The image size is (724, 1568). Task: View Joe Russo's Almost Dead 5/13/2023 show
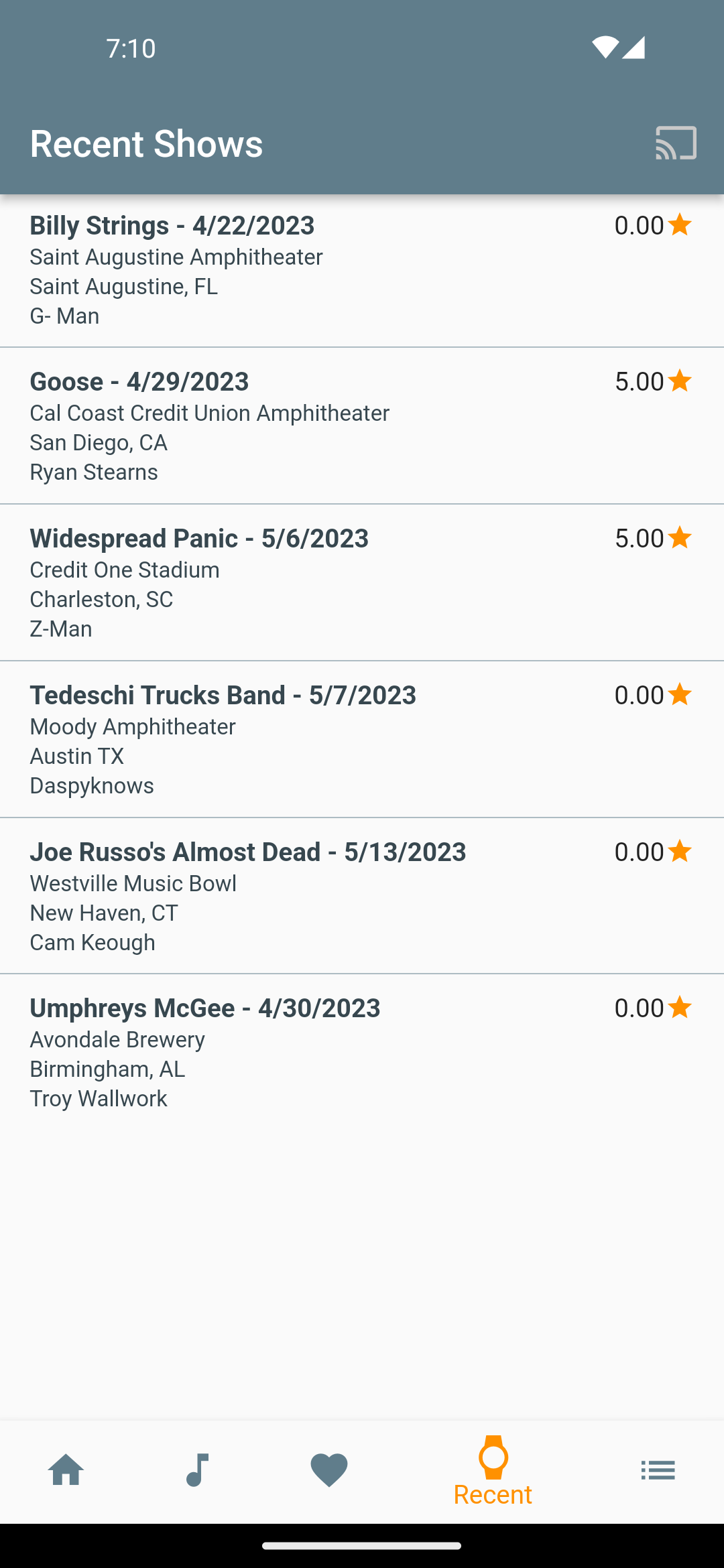362,896
